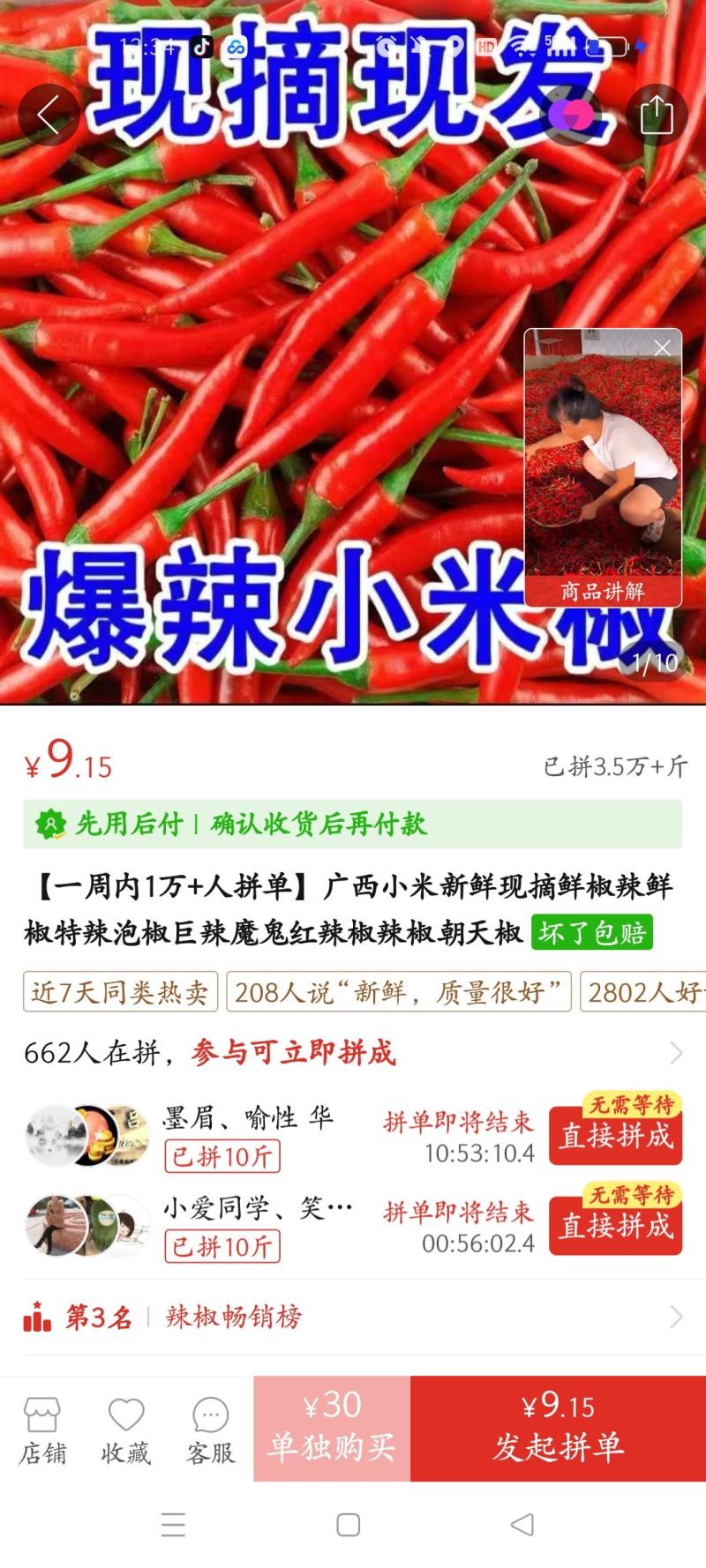Screen dimensions: 706x1568
Task: Tap the 近7天同类热卖 tag
Action: coord(120,992)
